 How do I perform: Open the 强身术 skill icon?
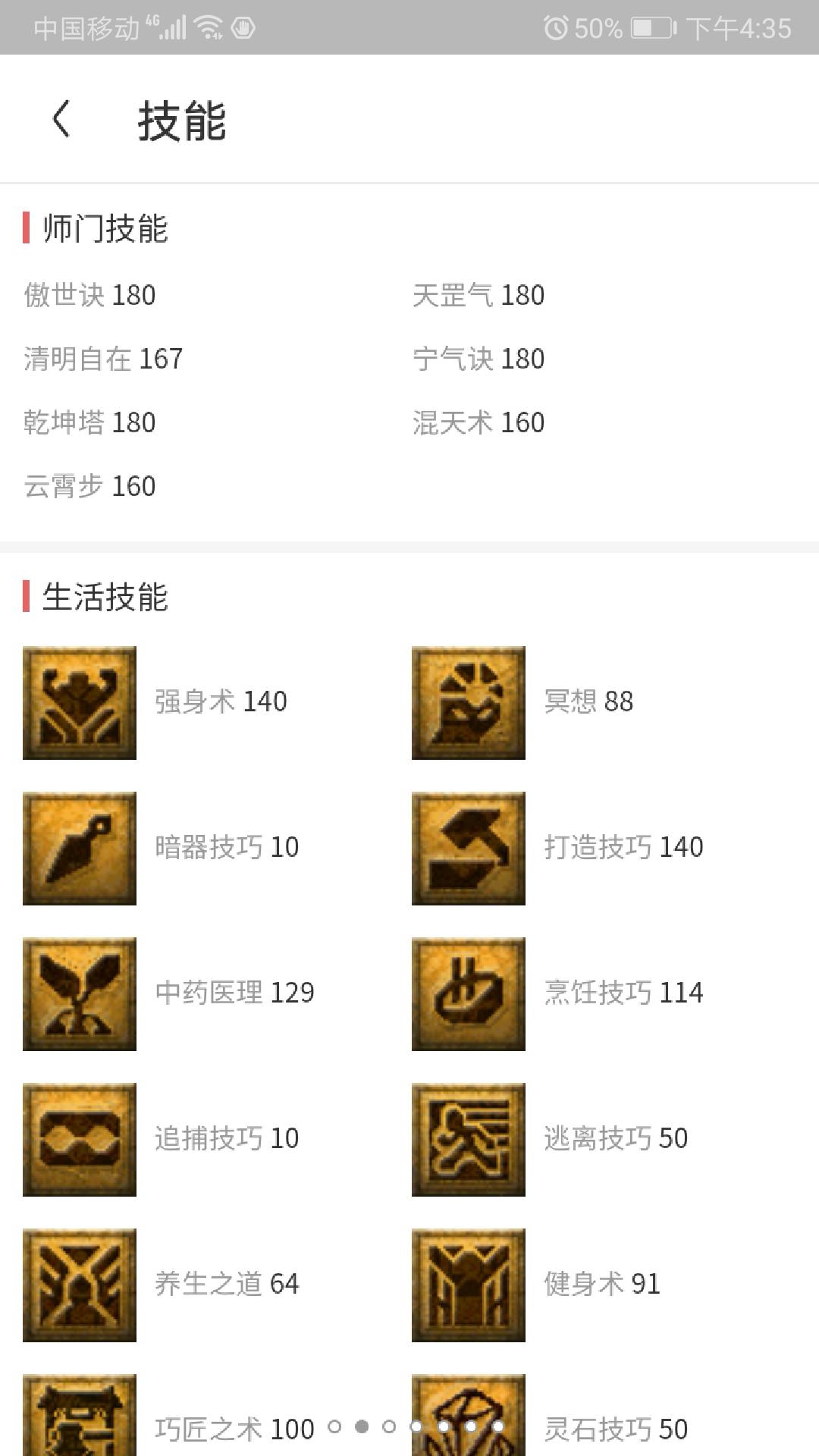coord(80,703)
